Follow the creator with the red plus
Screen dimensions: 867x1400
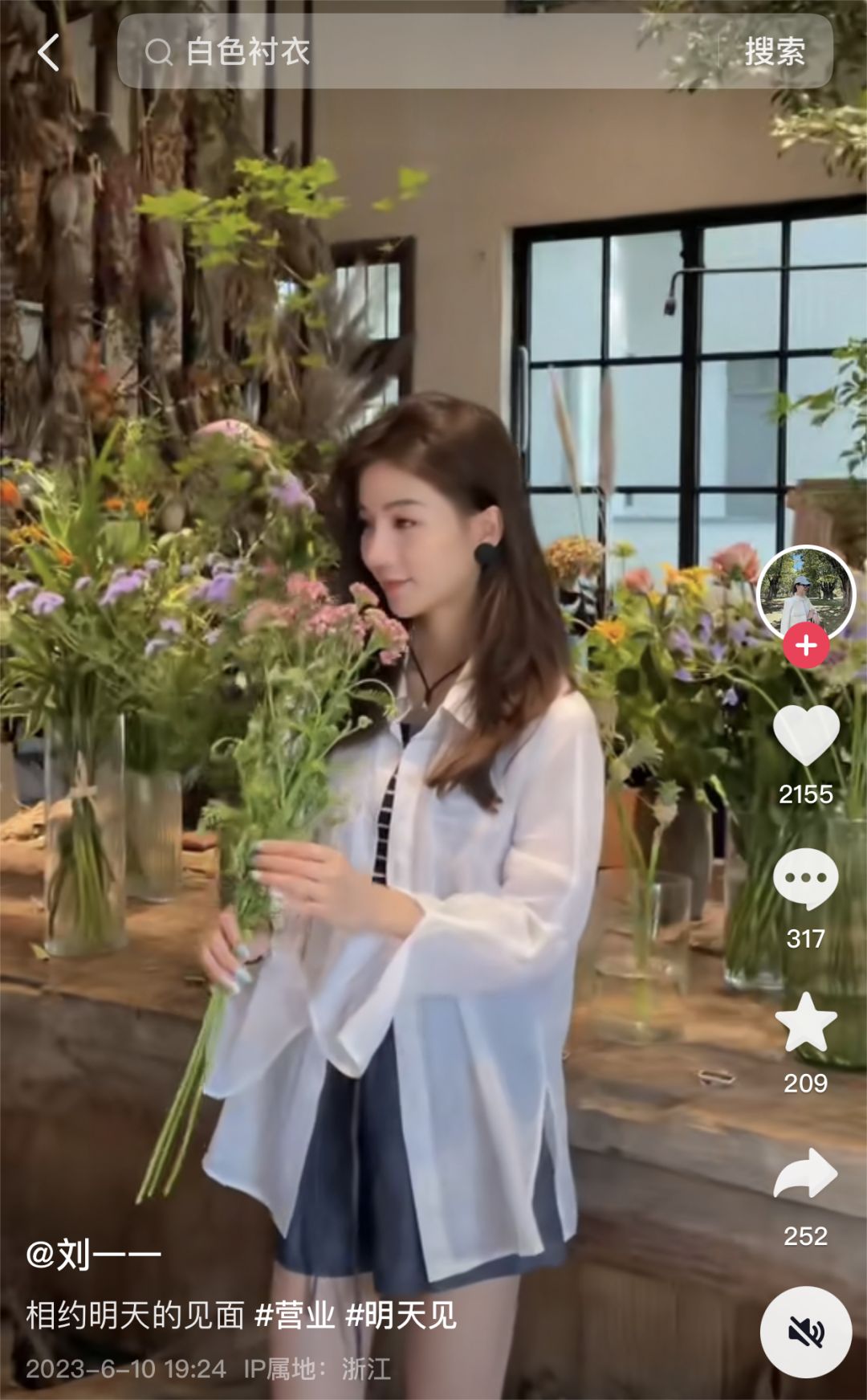coord(806,646)
